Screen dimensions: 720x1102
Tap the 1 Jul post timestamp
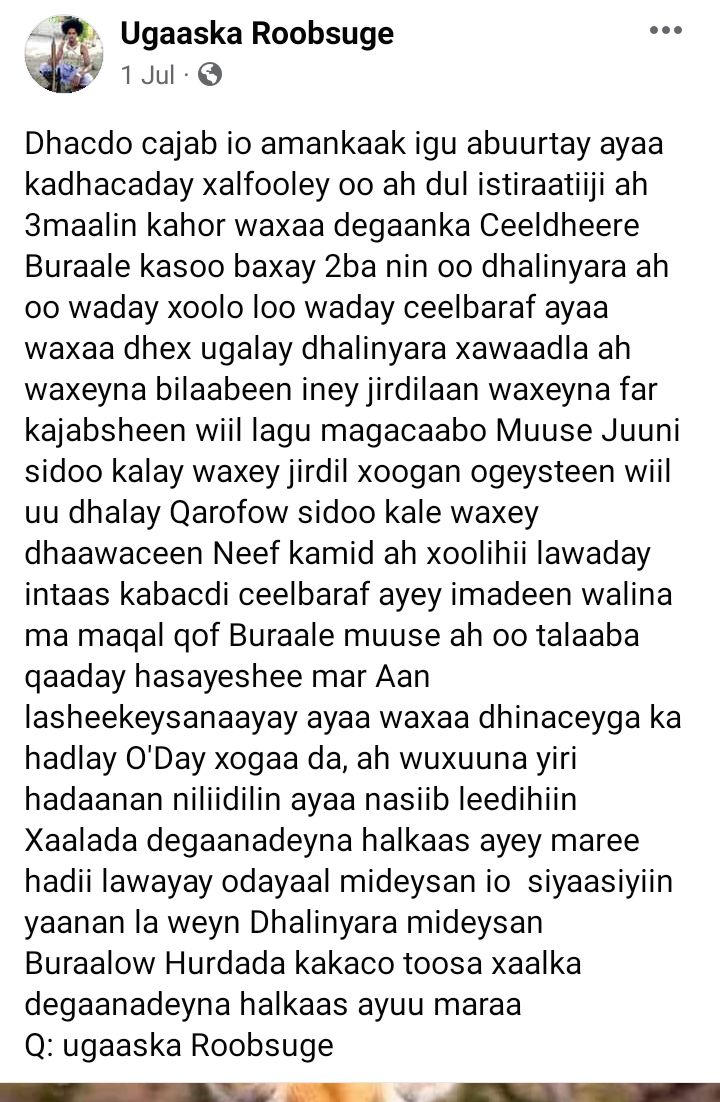pos(147,74)
